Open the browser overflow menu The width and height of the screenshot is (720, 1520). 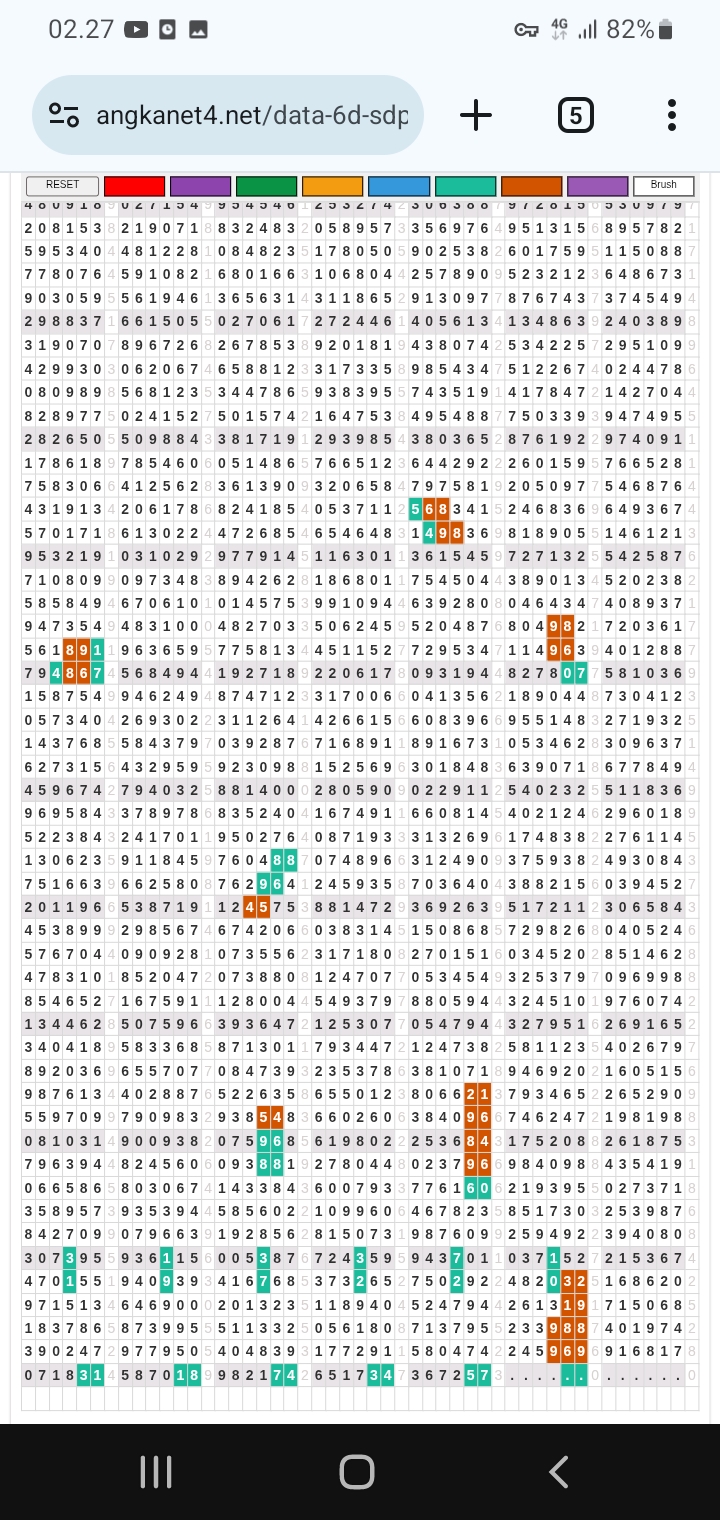click(x=672, y=116)
